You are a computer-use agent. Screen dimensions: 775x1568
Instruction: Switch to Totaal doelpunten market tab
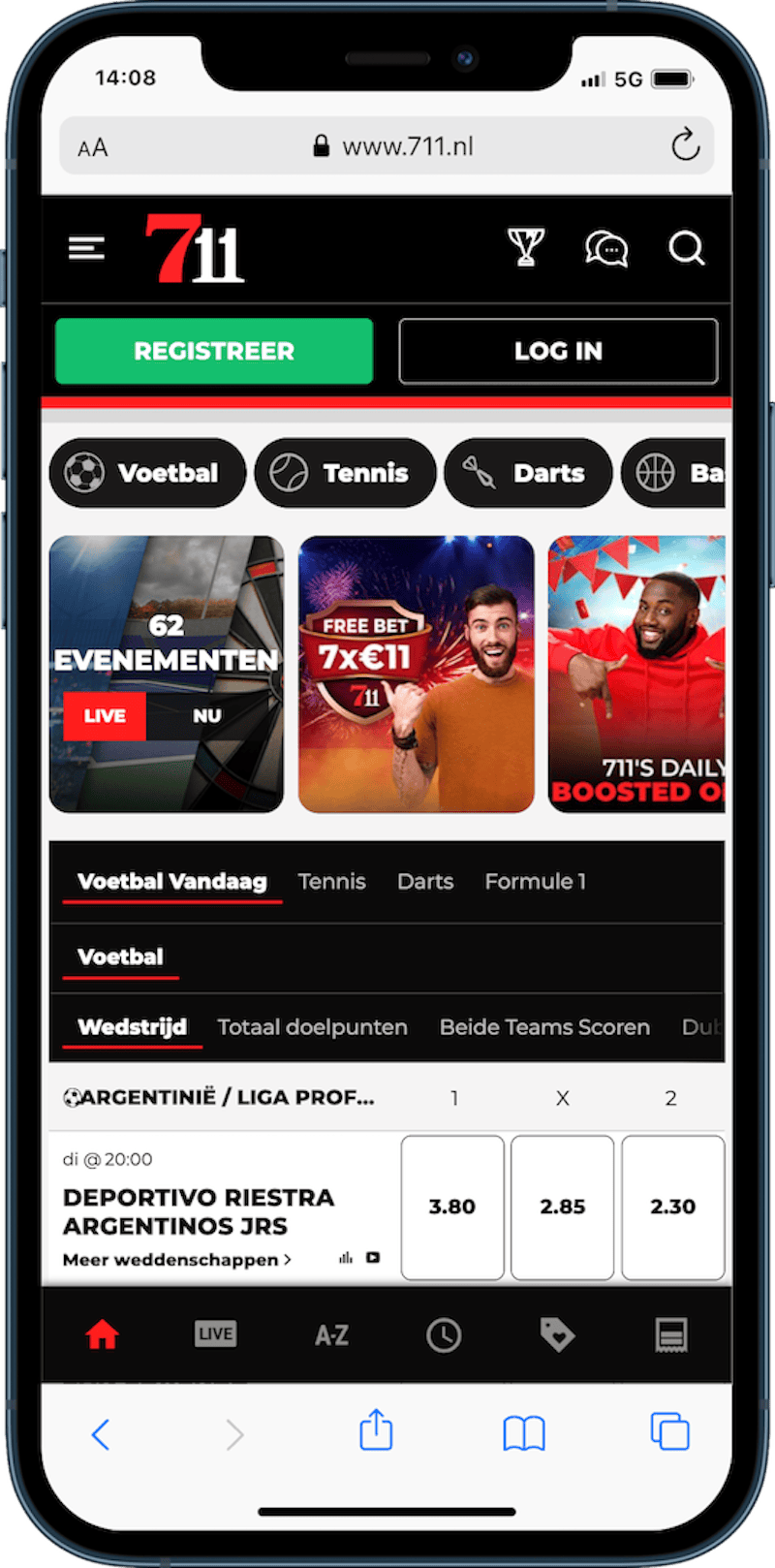click(312, 1027)
